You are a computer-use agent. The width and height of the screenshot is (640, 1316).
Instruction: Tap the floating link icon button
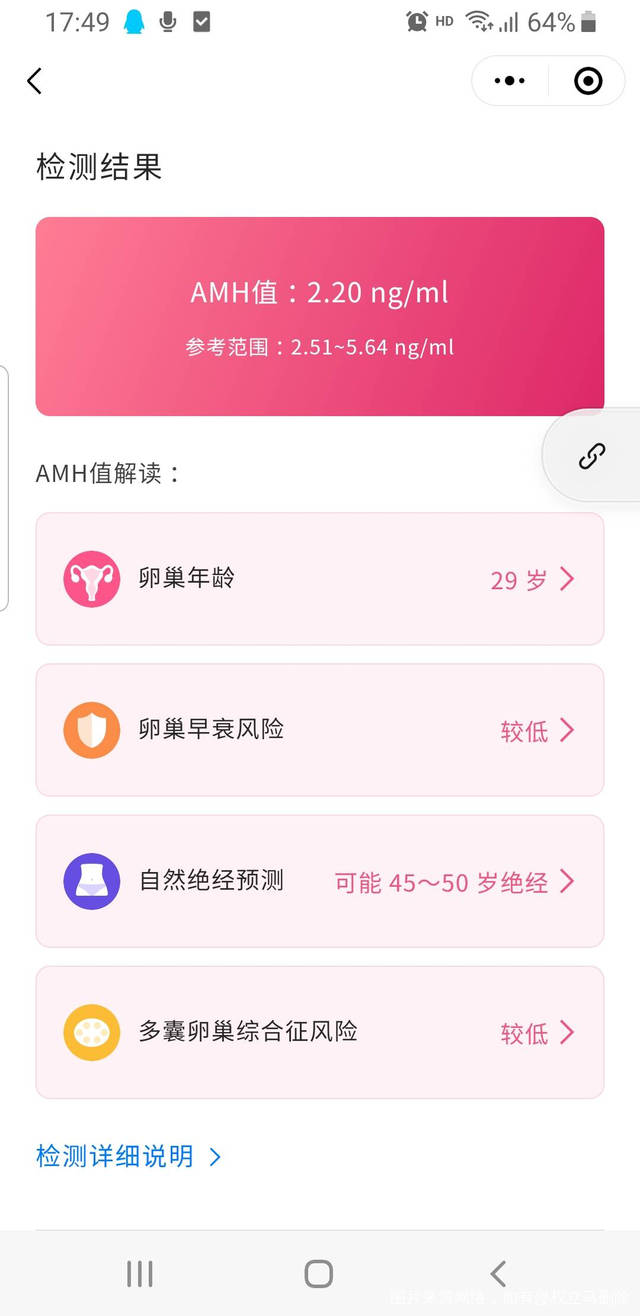tap(592, 456)
